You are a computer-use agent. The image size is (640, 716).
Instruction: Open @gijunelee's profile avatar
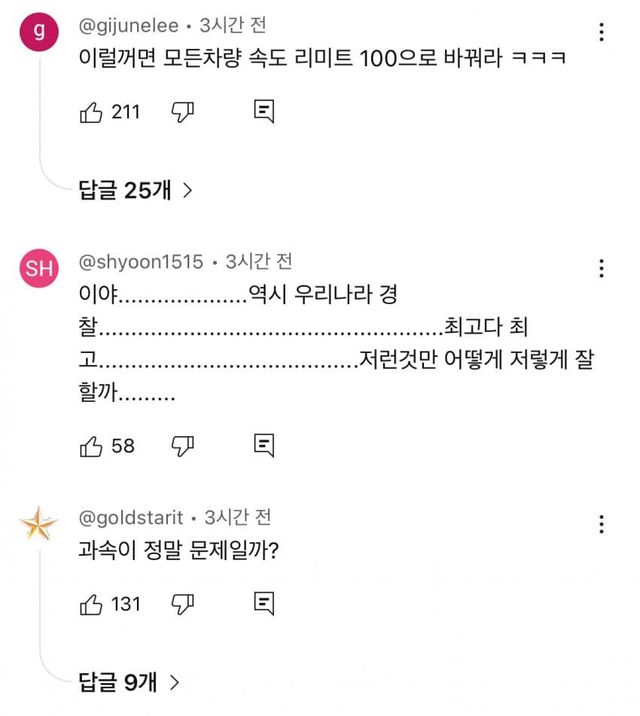coord(39,33)
